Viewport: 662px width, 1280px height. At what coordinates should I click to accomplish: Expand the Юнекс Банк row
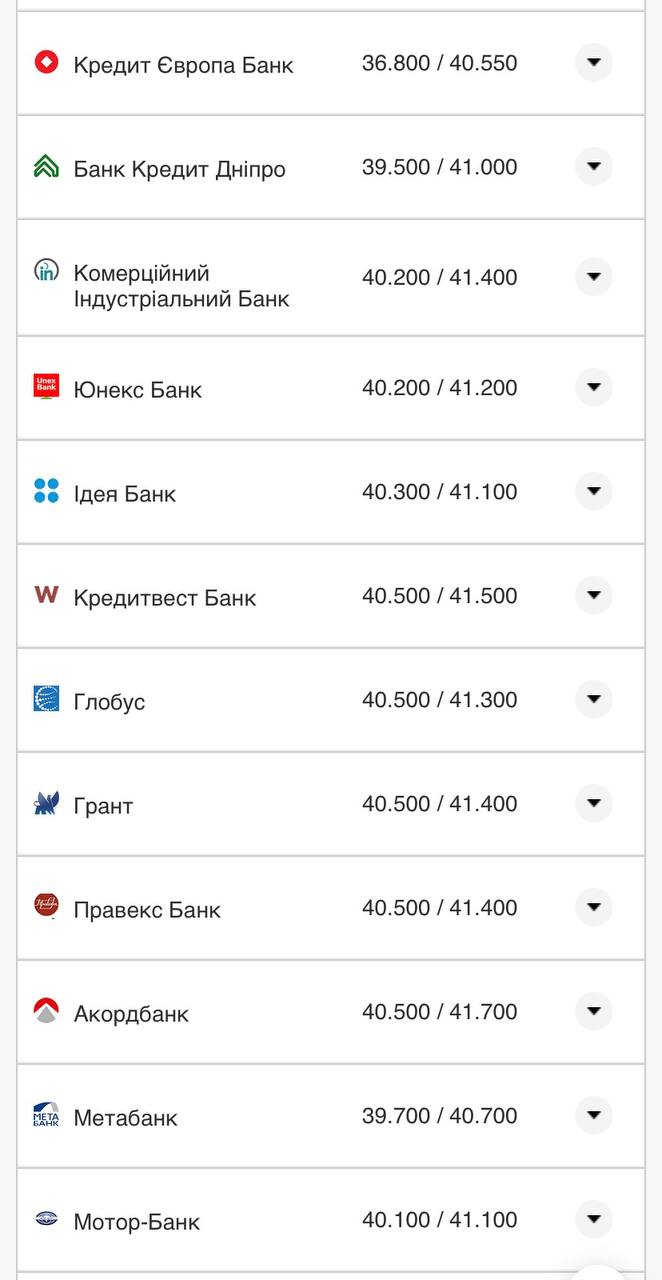click(x=593, y=387)
